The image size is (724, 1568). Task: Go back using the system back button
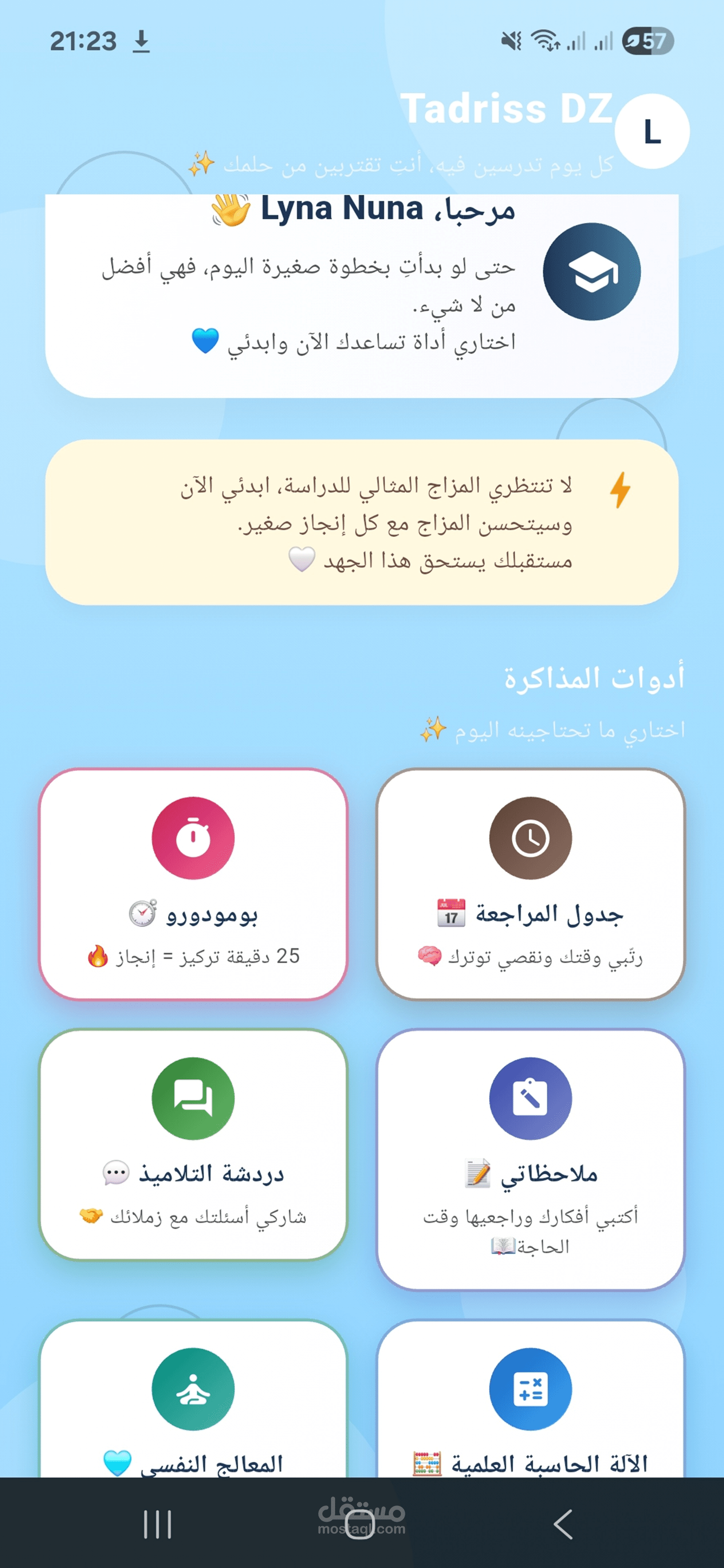coord(563,1524)
